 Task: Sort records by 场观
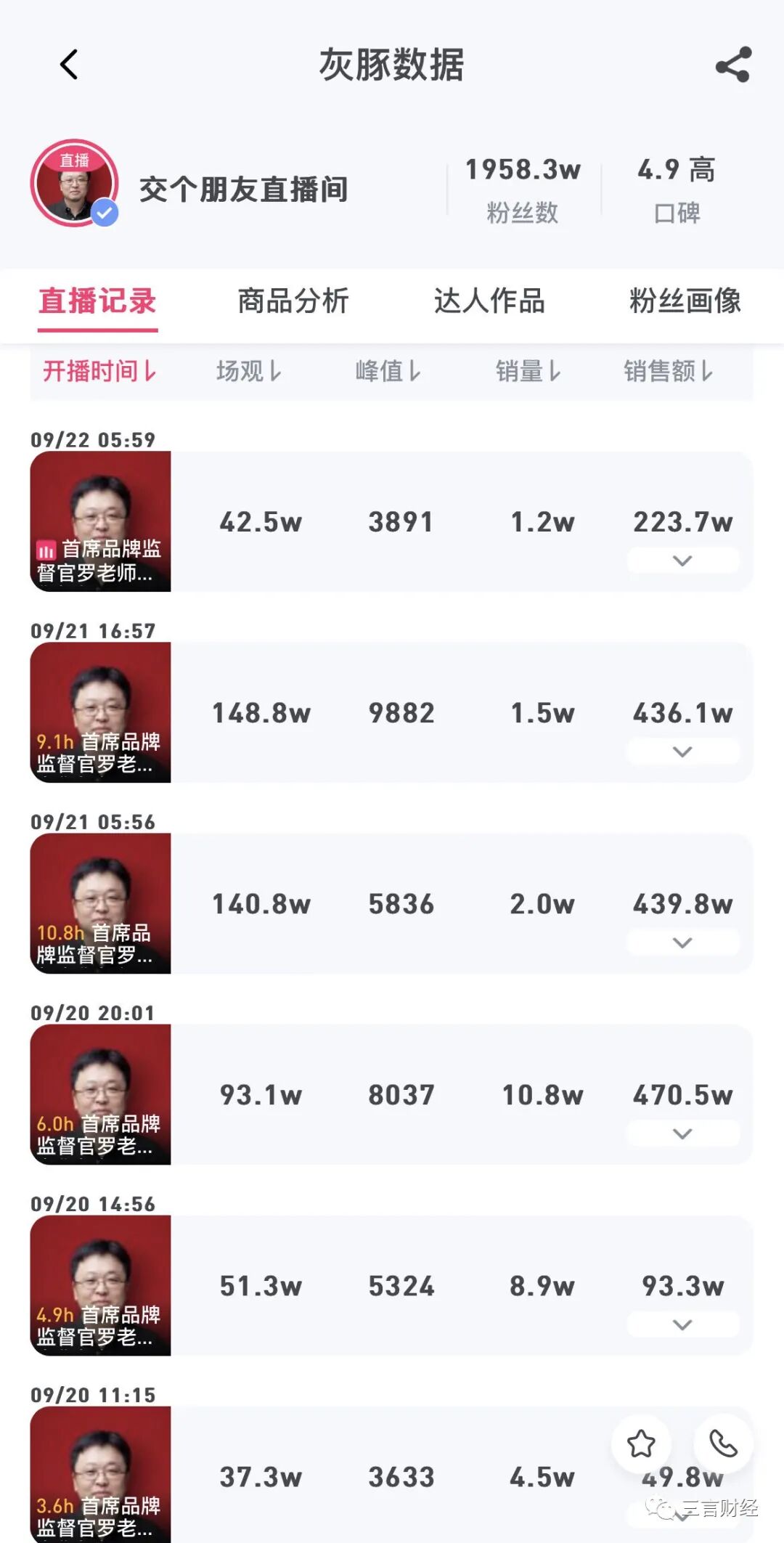(248, 371)
